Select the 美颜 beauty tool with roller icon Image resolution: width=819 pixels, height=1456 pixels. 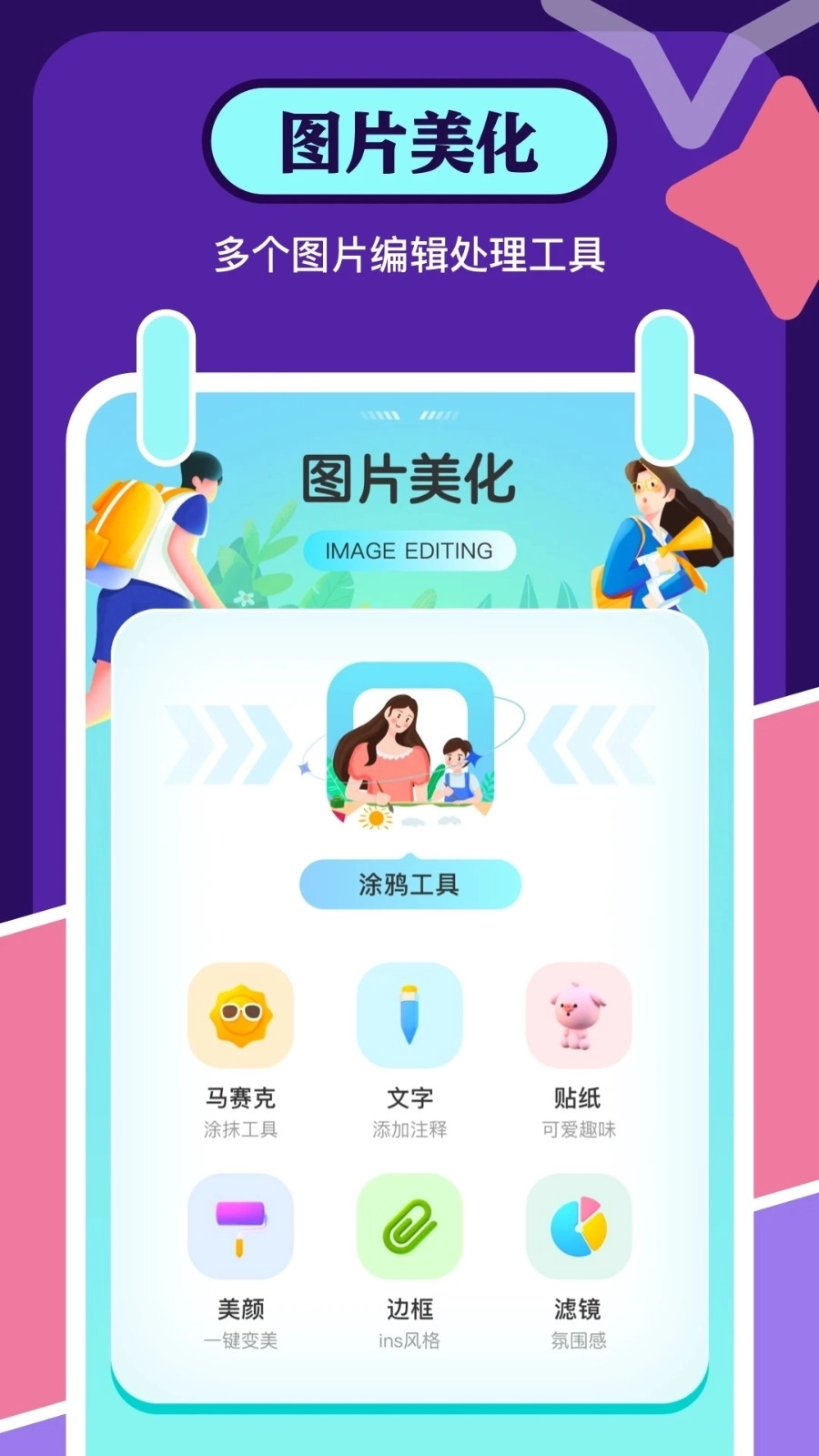[x=239, y=1226]
